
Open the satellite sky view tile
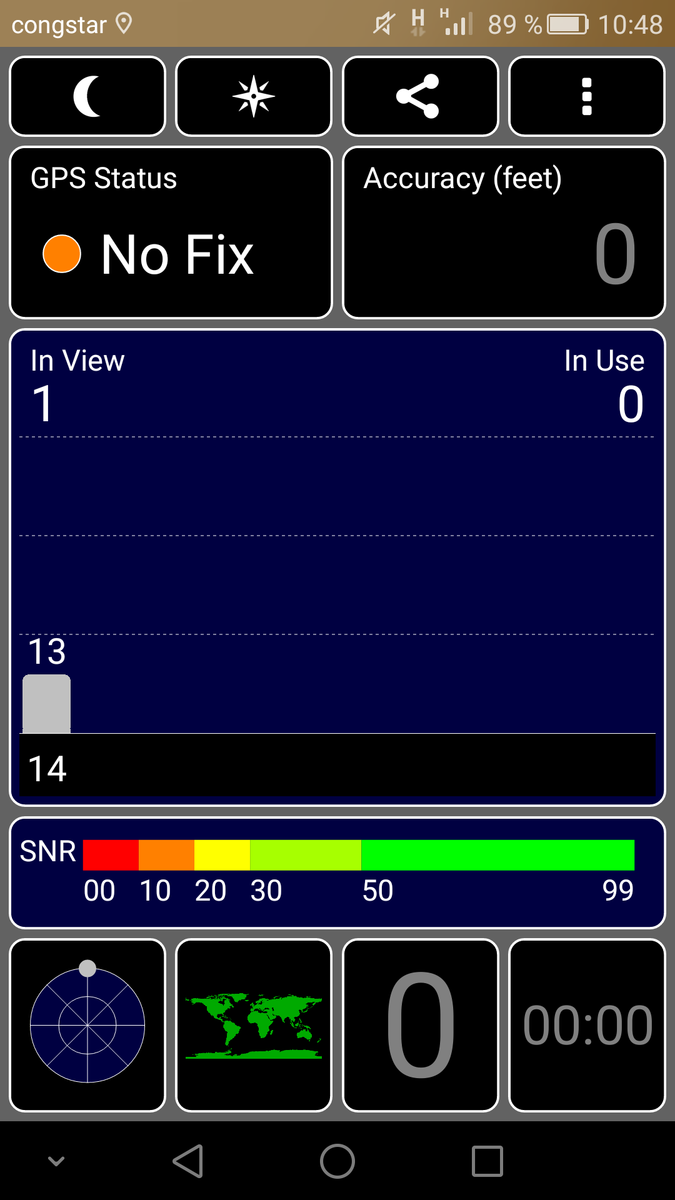(87, 1025)
